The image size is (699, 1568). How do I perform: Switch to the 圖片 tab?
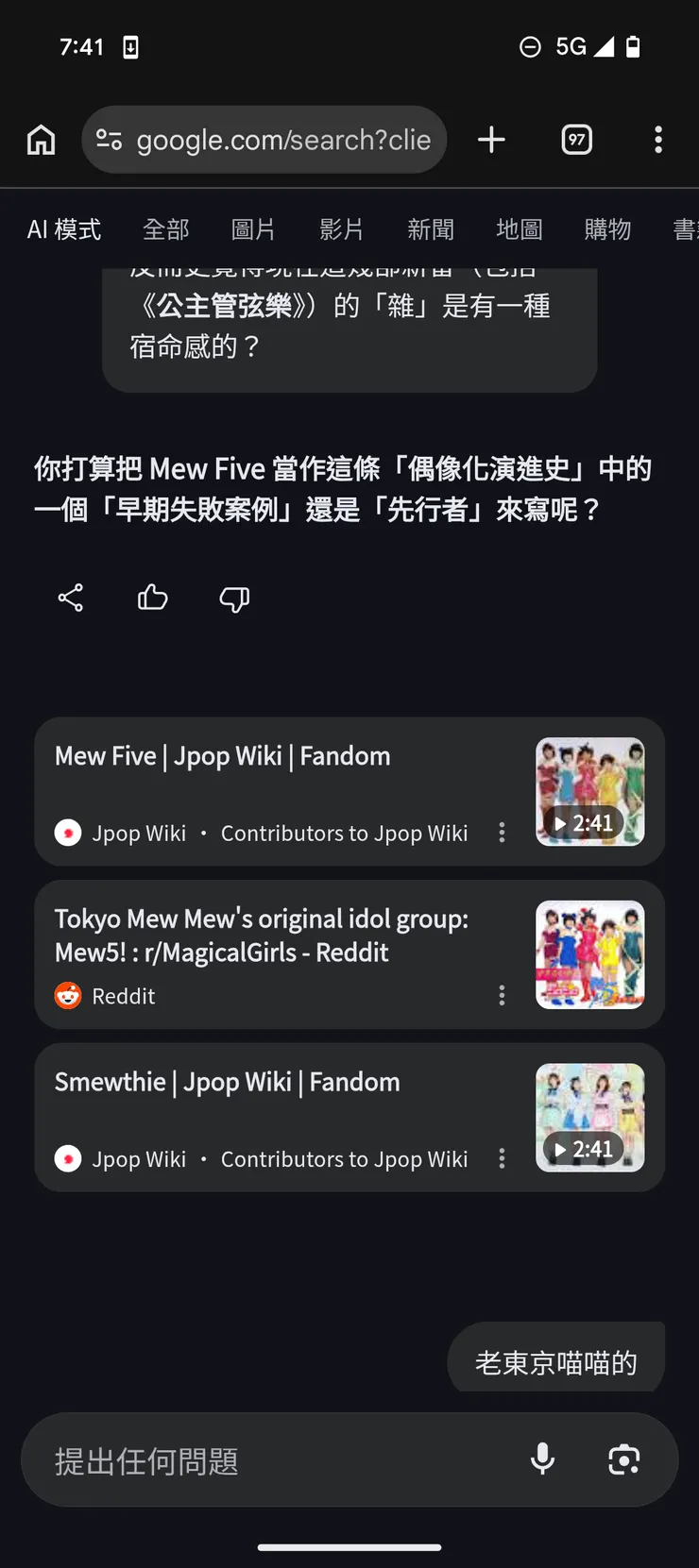pos(253,229)
